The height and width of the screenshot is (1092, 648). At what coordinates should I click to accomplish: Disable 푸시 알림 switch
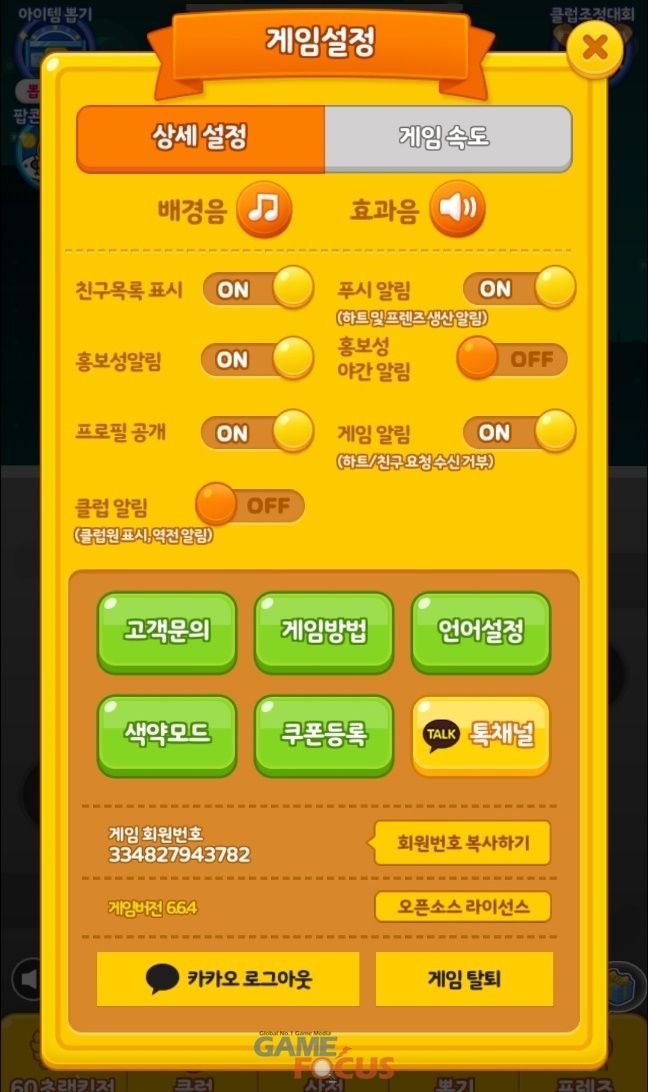click(x=519, y=289)
